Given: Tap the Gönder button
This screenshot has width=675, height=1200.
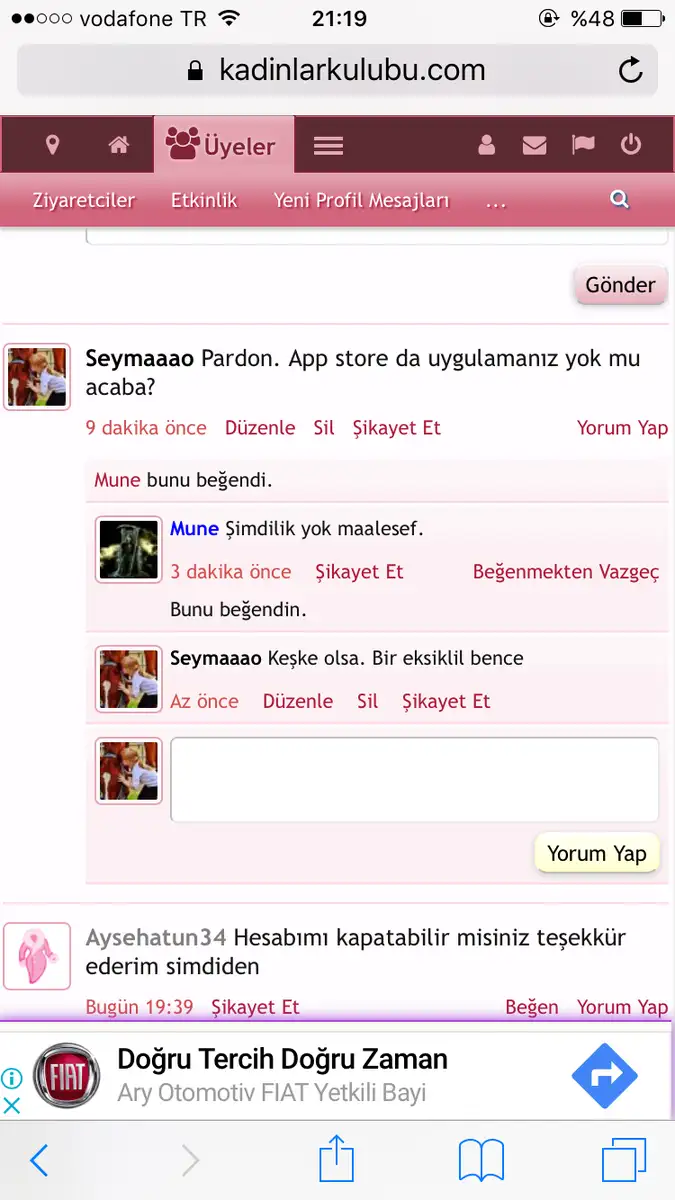Looking at the screenshot, I should click(620, 285).
